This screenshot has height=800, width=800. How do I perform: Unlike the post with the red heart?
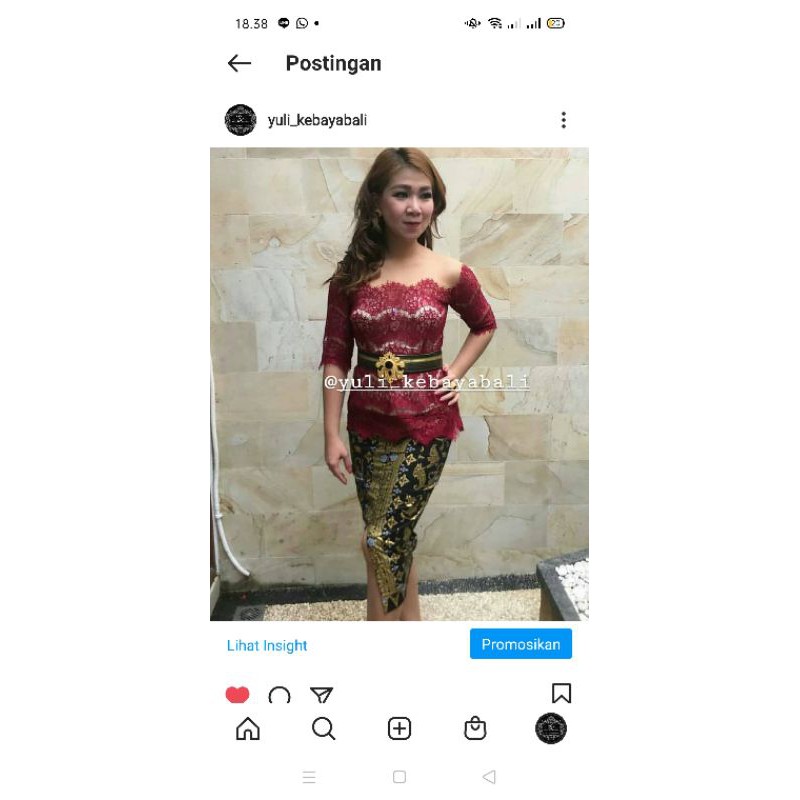[x=237, y=694]
